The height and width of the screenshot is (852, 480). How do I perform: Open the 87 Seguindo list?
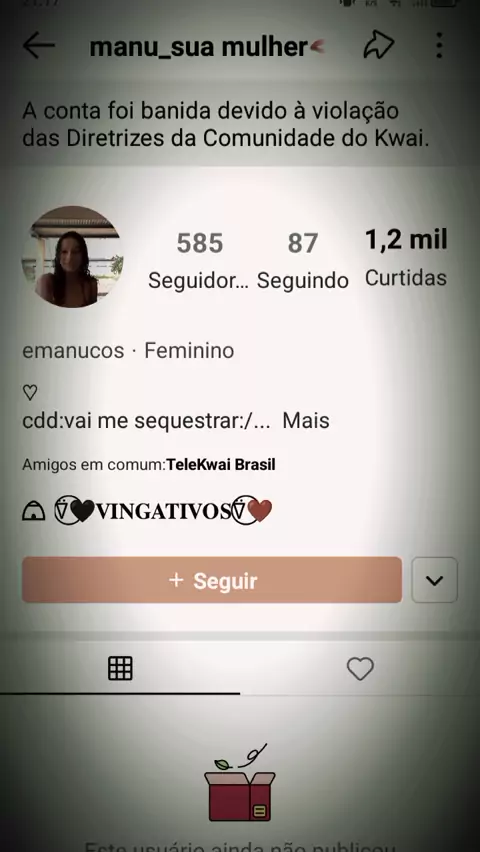click(303, 260)
